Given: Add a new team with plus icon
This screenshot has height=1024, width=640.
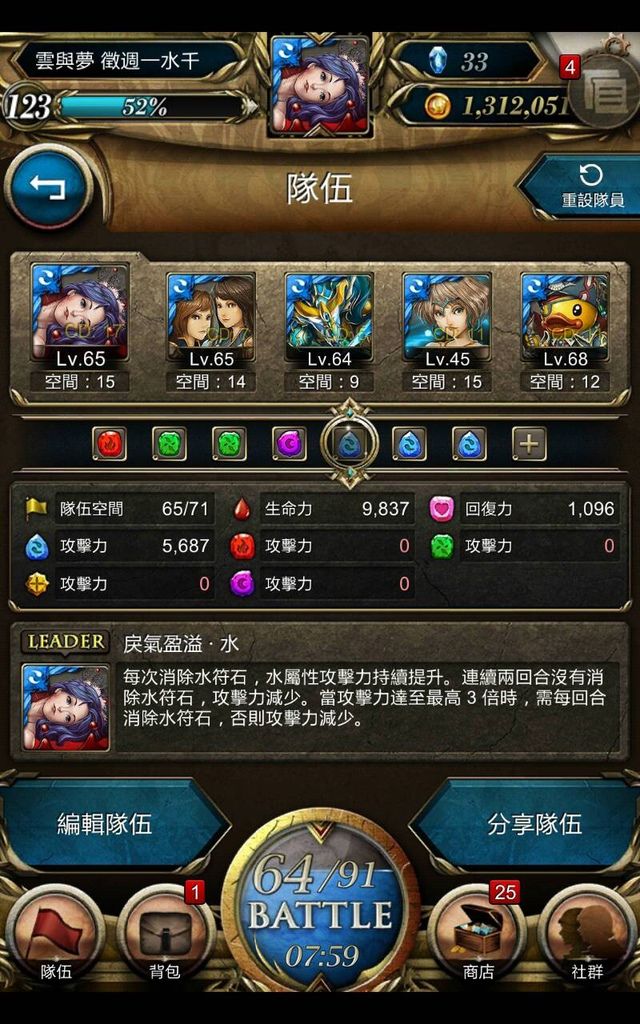Looking at the screenshot, I should pyautogui.click(x=529, y=443).
